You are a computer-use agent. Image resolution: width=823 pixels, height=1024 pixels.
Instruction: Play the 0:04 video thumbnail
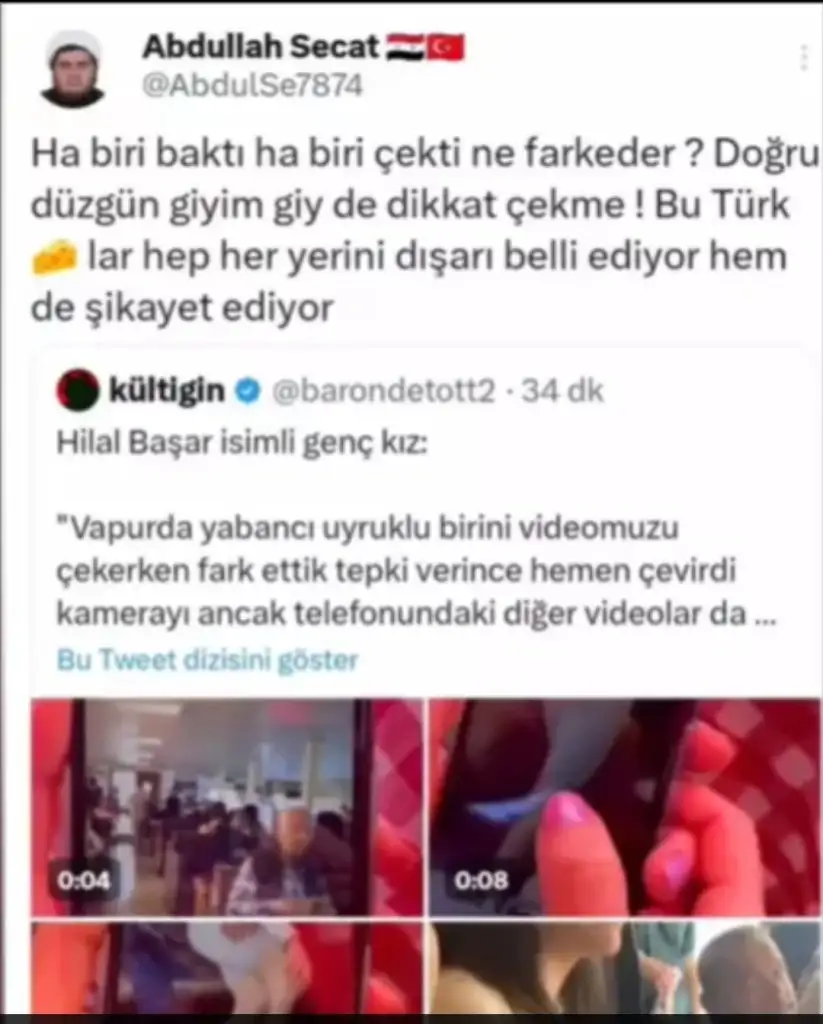[x=226, y=806]
